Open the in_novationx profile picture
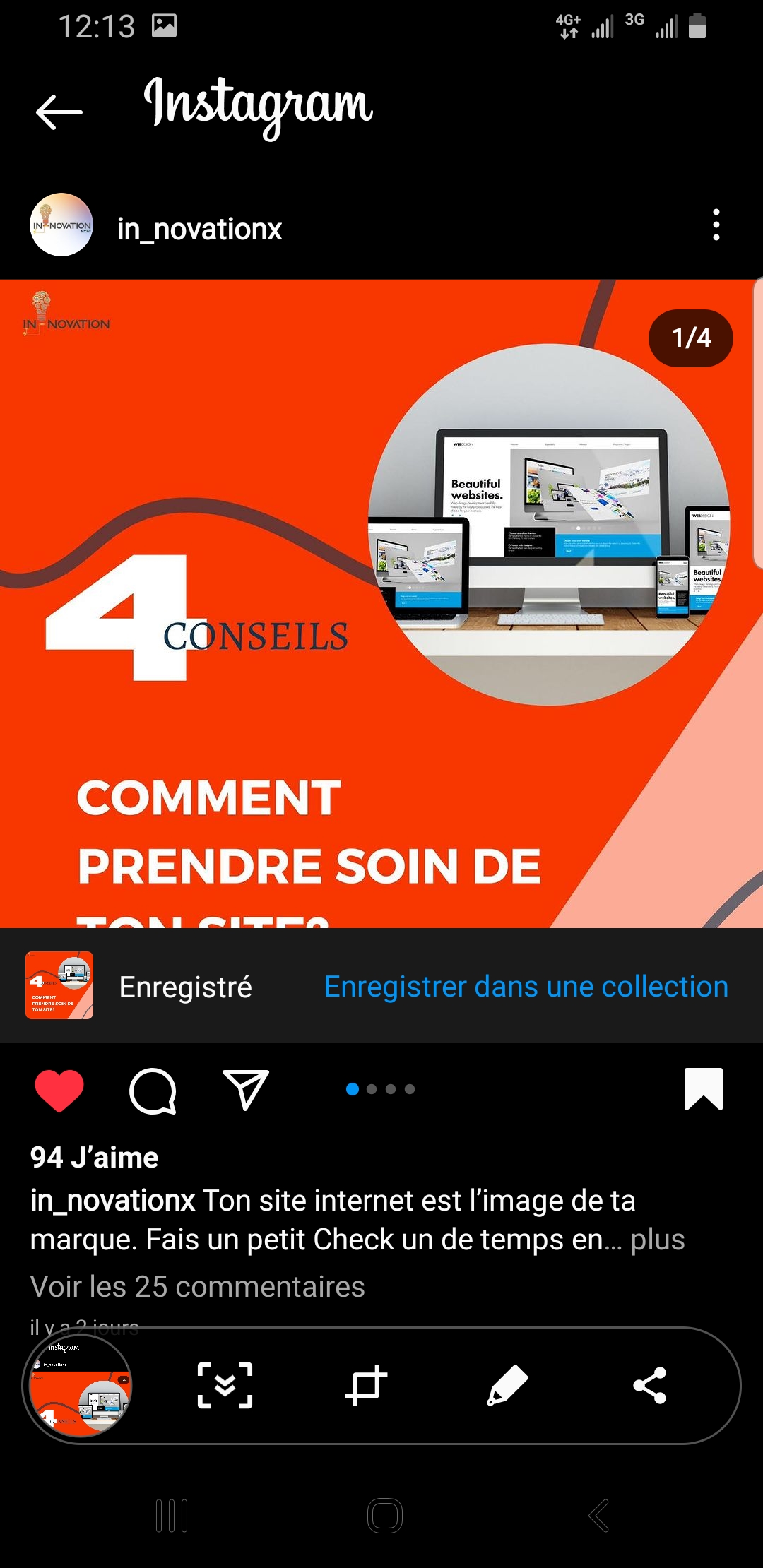Viewport: 763px width, 1568px height. tap(61, 225)
